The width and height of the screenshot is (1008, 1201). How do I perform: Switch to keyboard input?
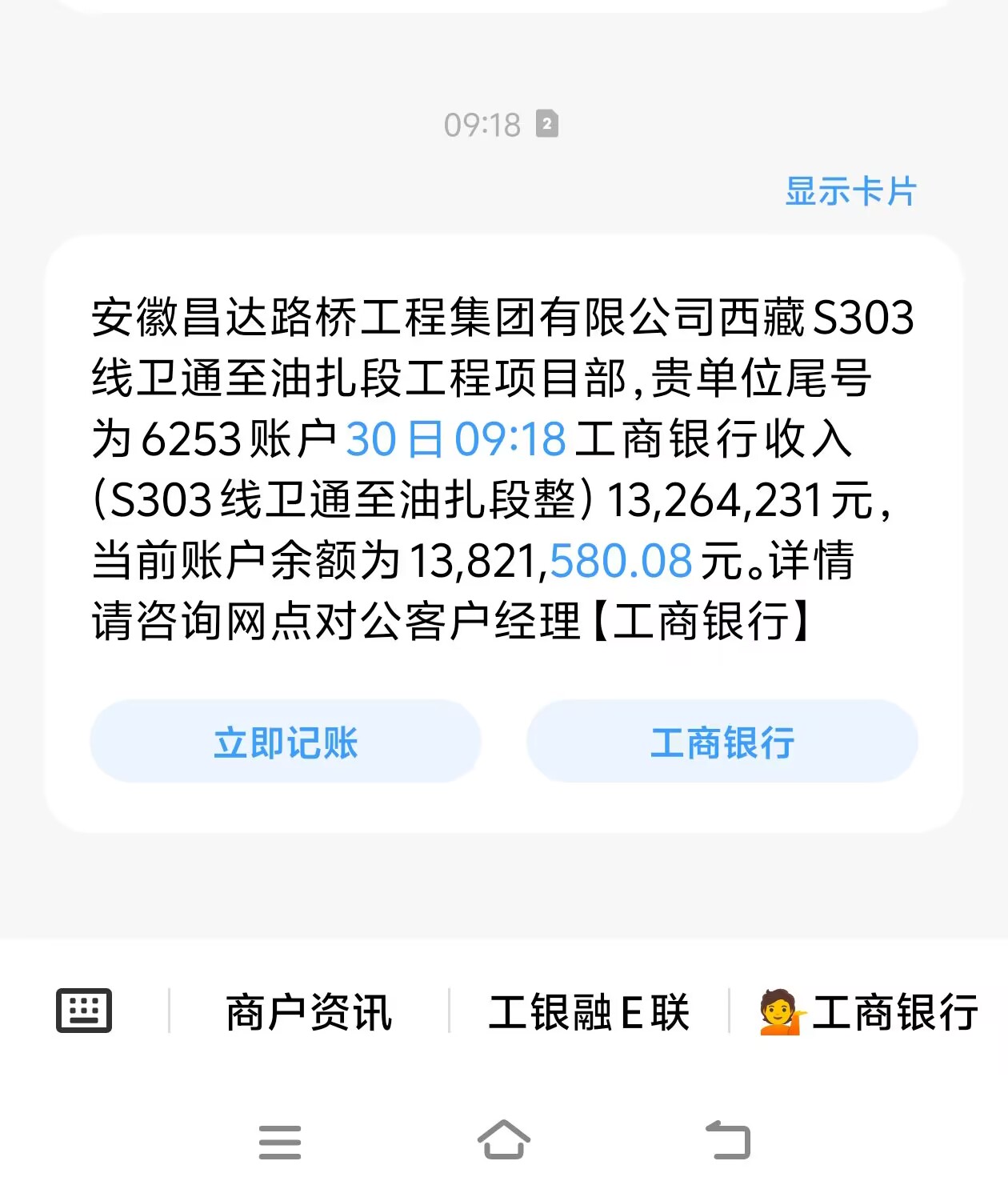pyautogui.click(x=84, y=1011)
